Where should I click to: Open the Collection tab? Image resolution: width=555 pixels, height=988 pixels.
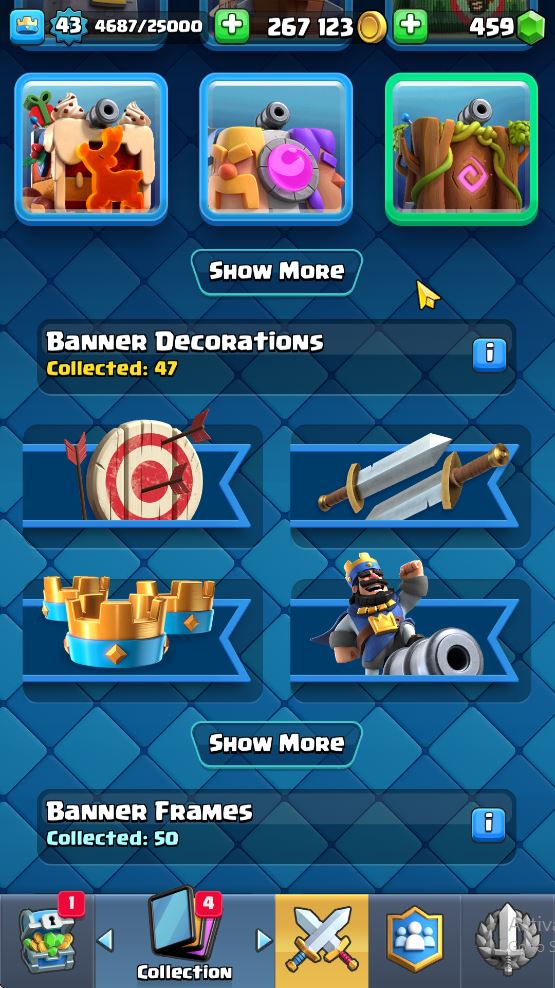point(185,939)
